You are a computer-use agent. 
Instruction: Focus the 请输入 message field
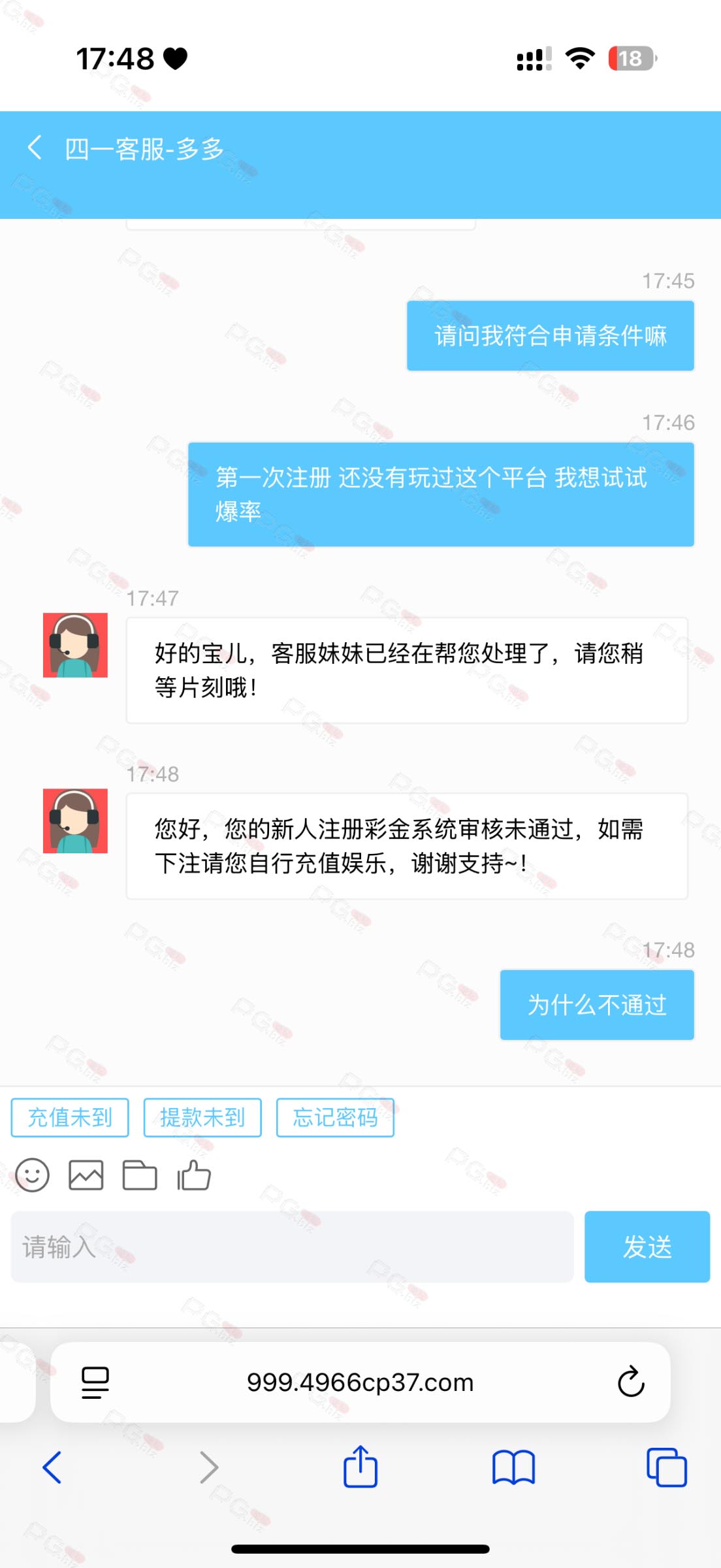click(x=292, y=1247)
